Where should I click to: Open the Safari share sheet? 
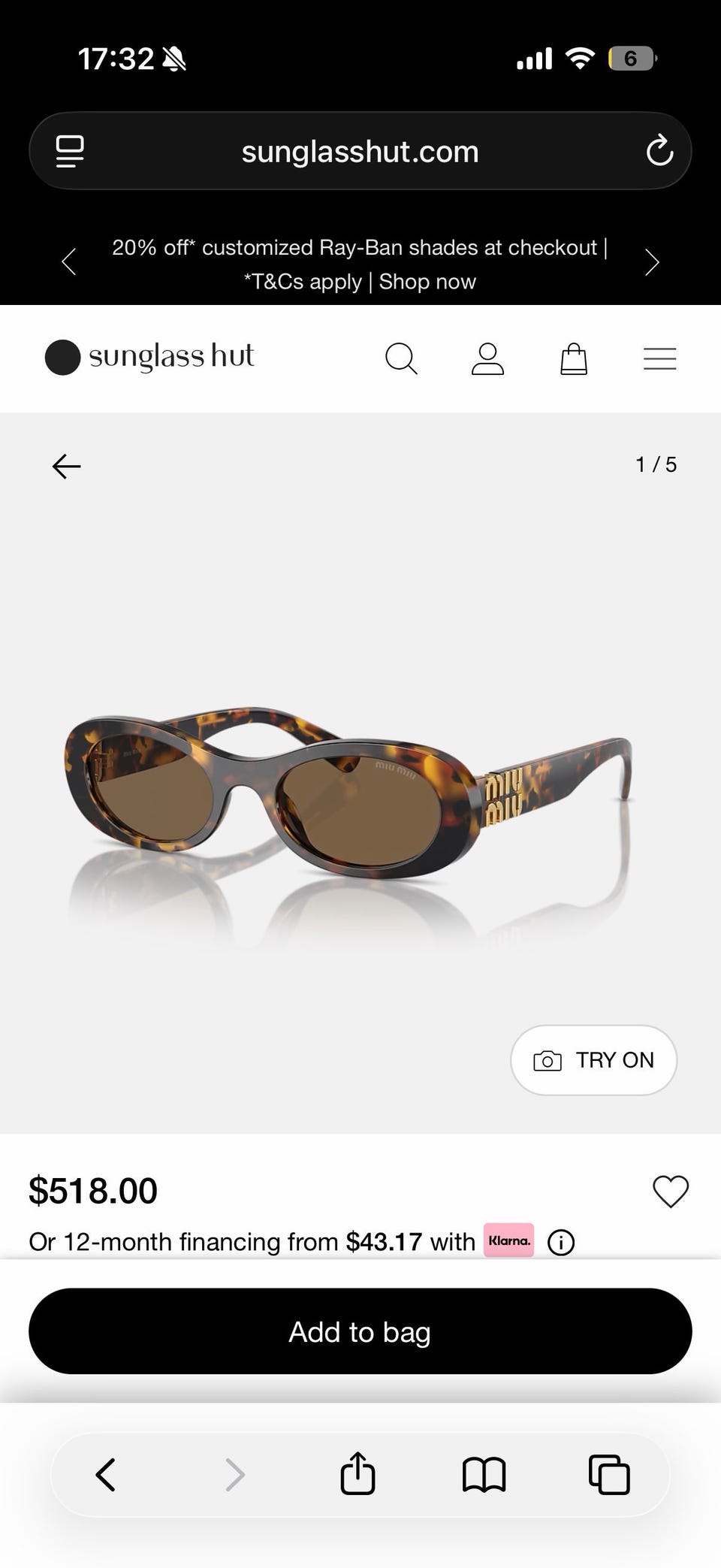click(x=357, y=1473)
